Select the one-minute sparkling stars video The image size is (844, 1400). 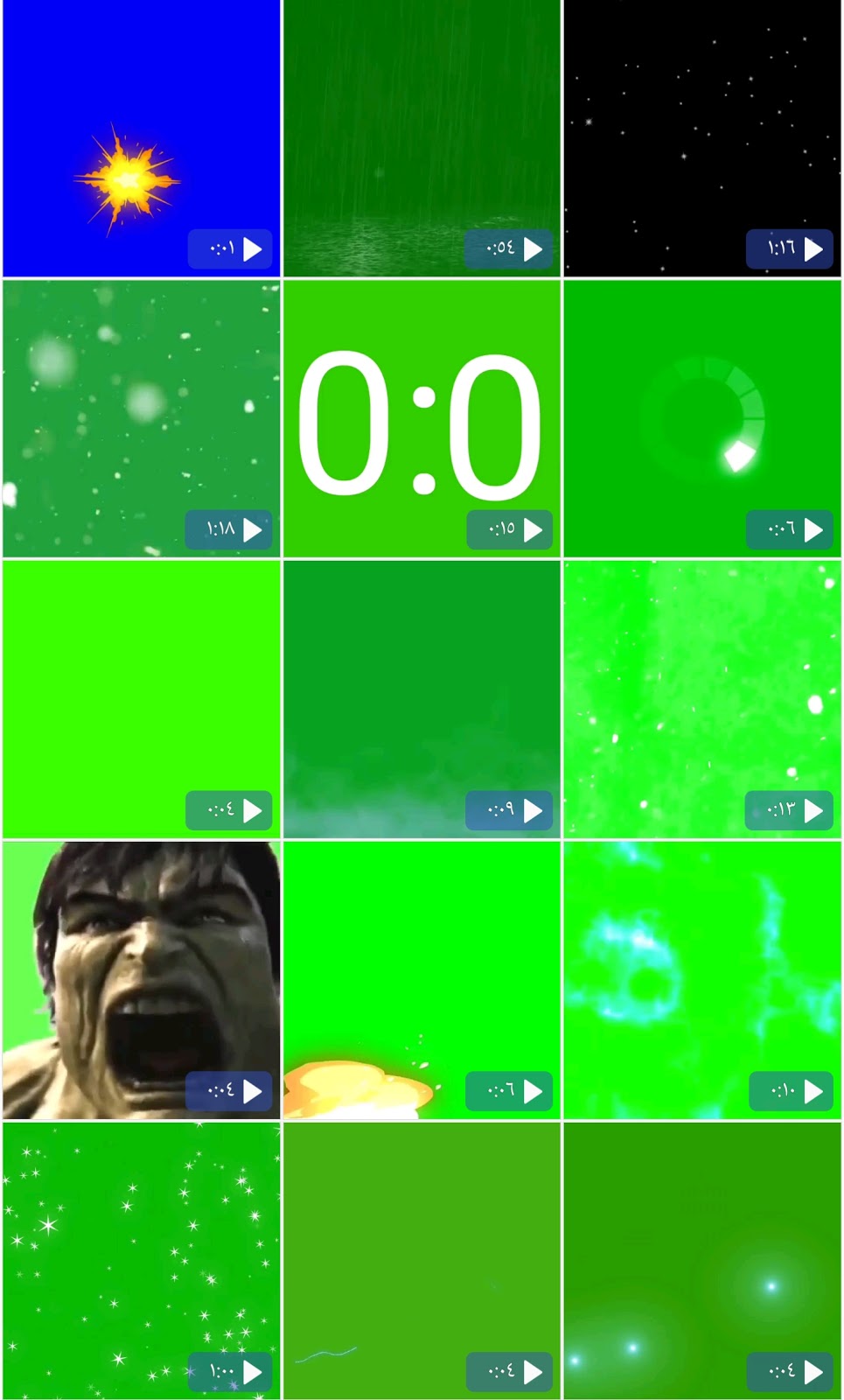coord(141,1260)
